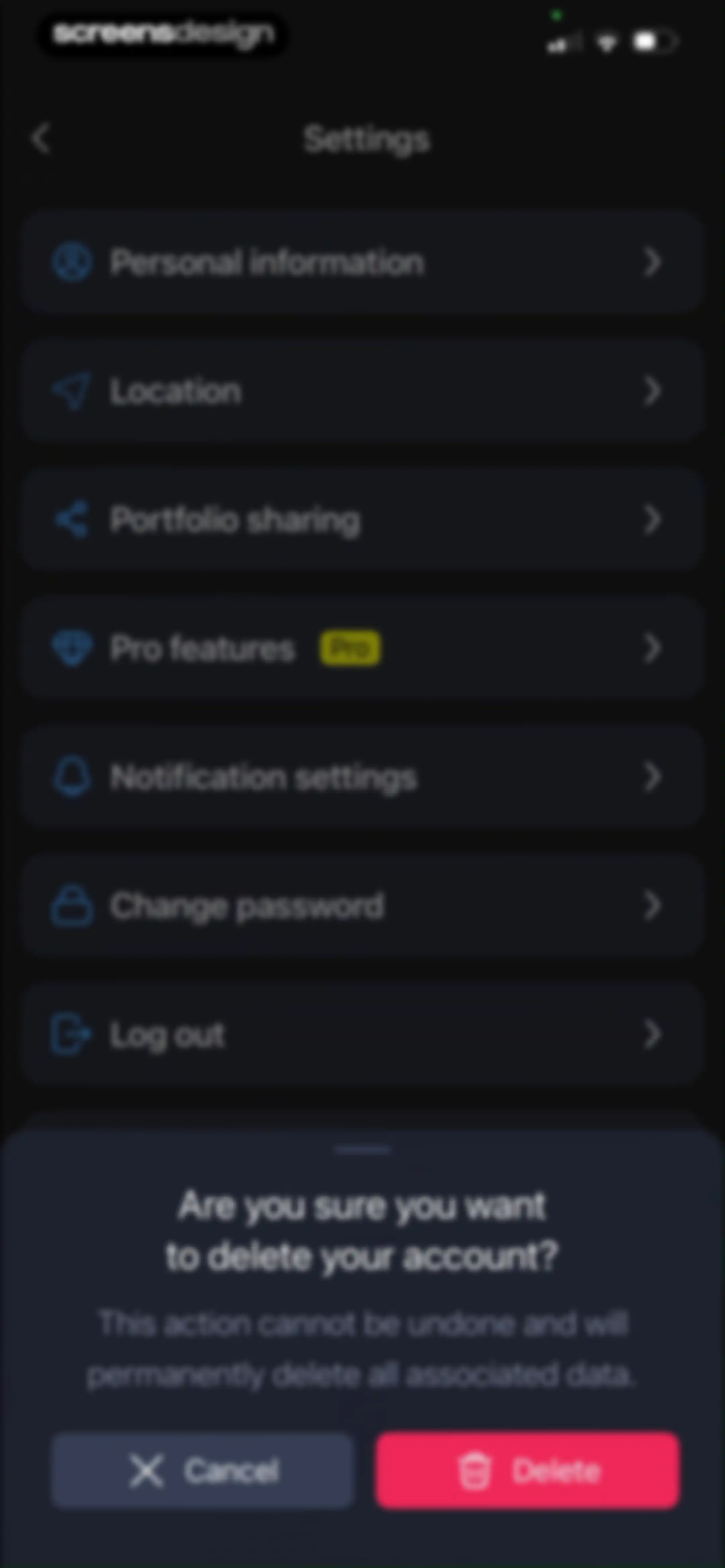Viewport: 725px width, 1568px height.
Task: Select Log out
Action: point(363,1034)
